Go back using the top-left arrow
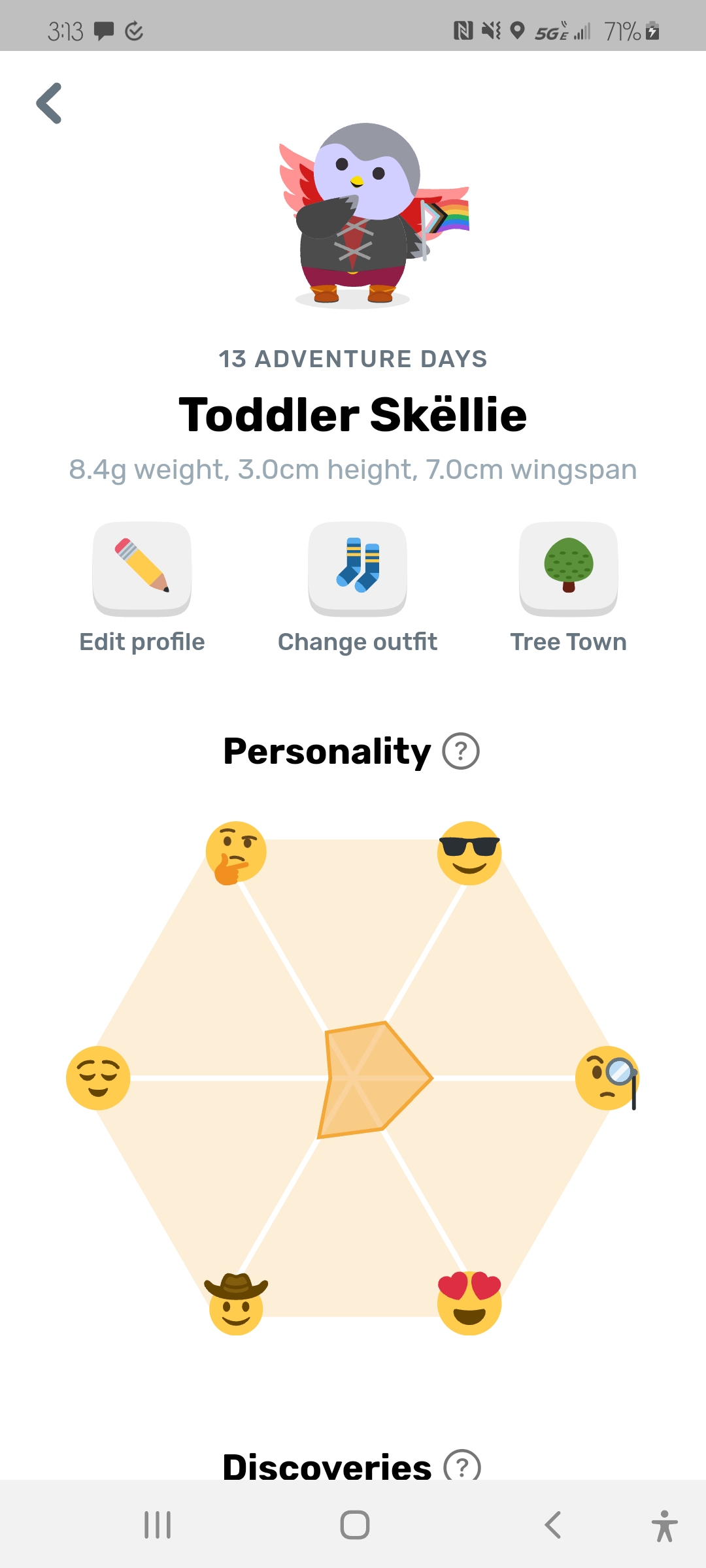The image size is (706, 1568). pos(50,103)
